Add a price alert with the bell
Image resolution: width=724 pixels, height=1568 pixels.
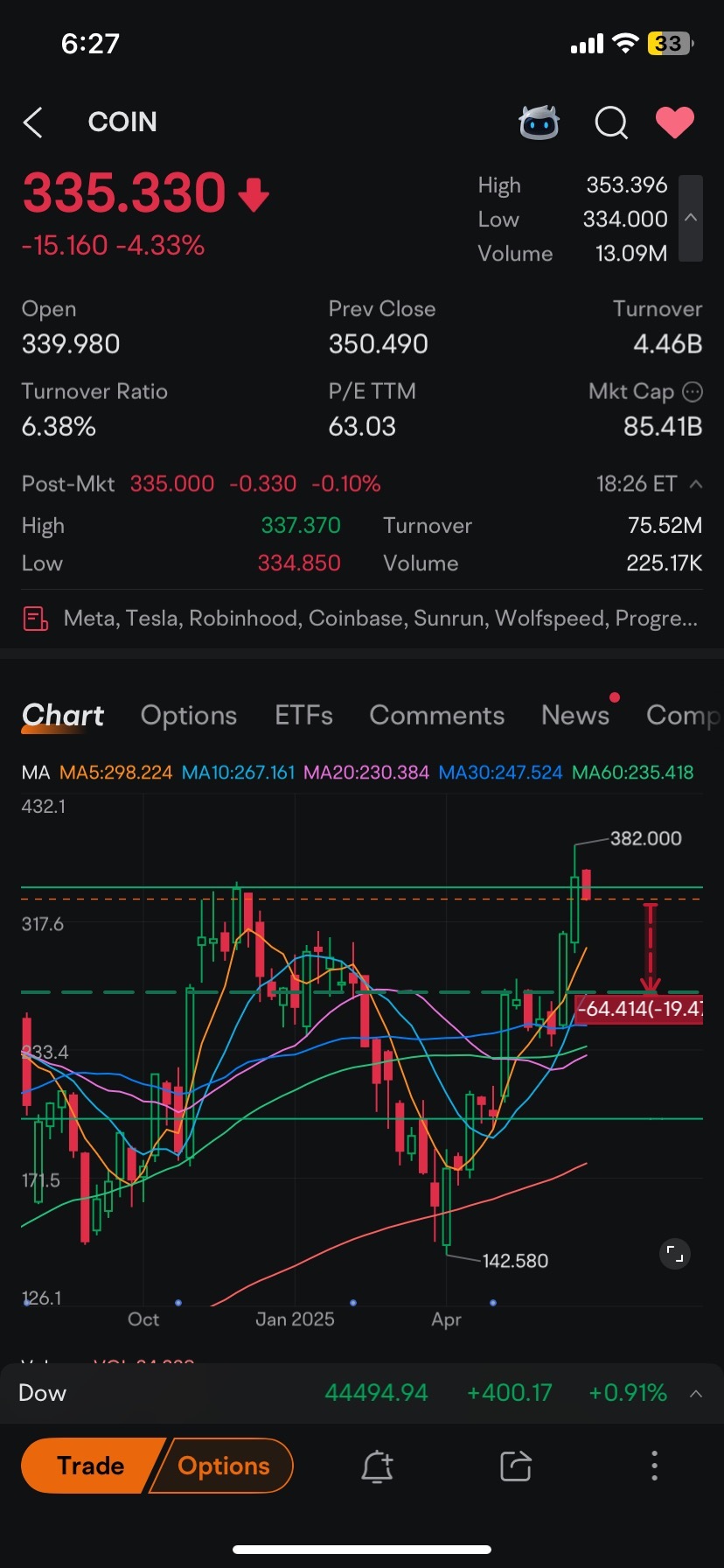pyautogui.click(x=377, y=1466)
